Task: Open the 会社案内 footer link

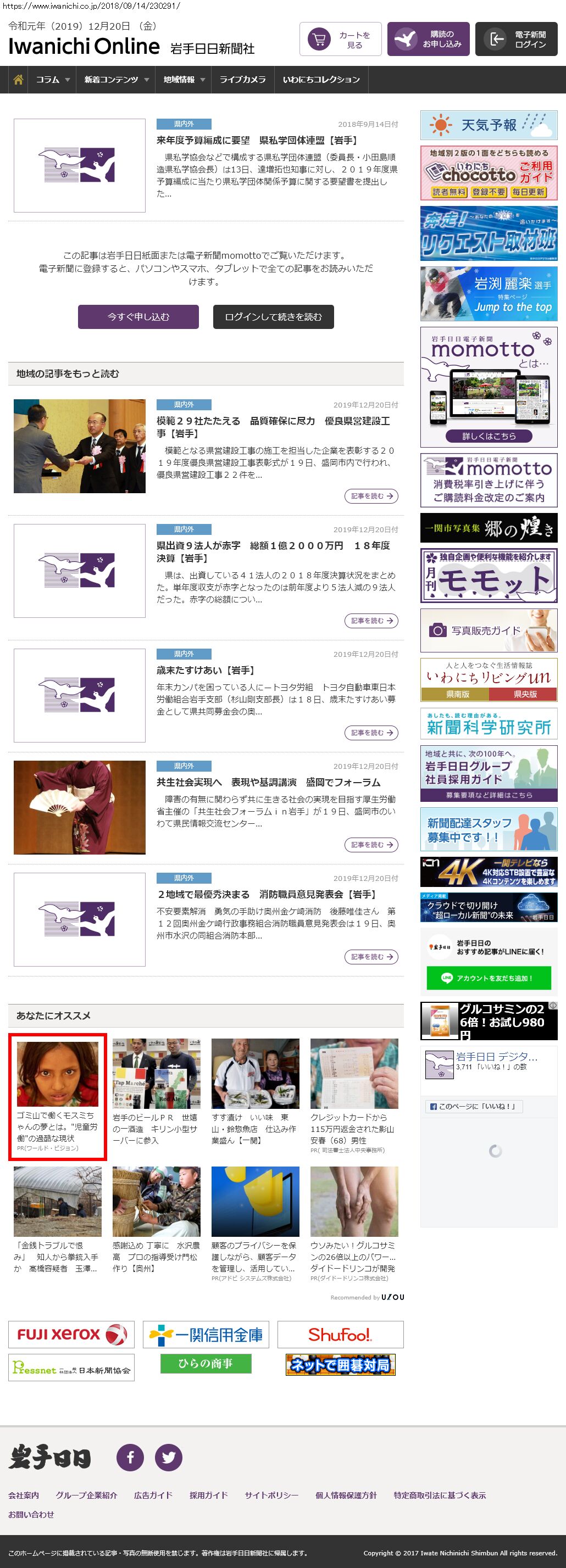Action: pos(23,1495)
